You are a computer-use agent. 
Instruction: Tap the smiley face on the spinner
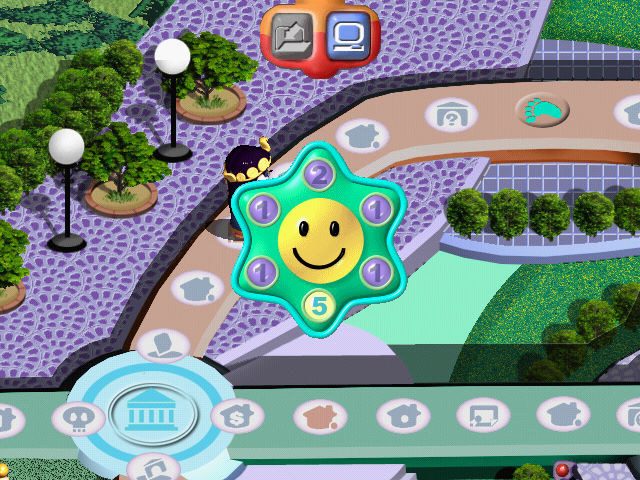pyautogui.click(x=318, y=241)
